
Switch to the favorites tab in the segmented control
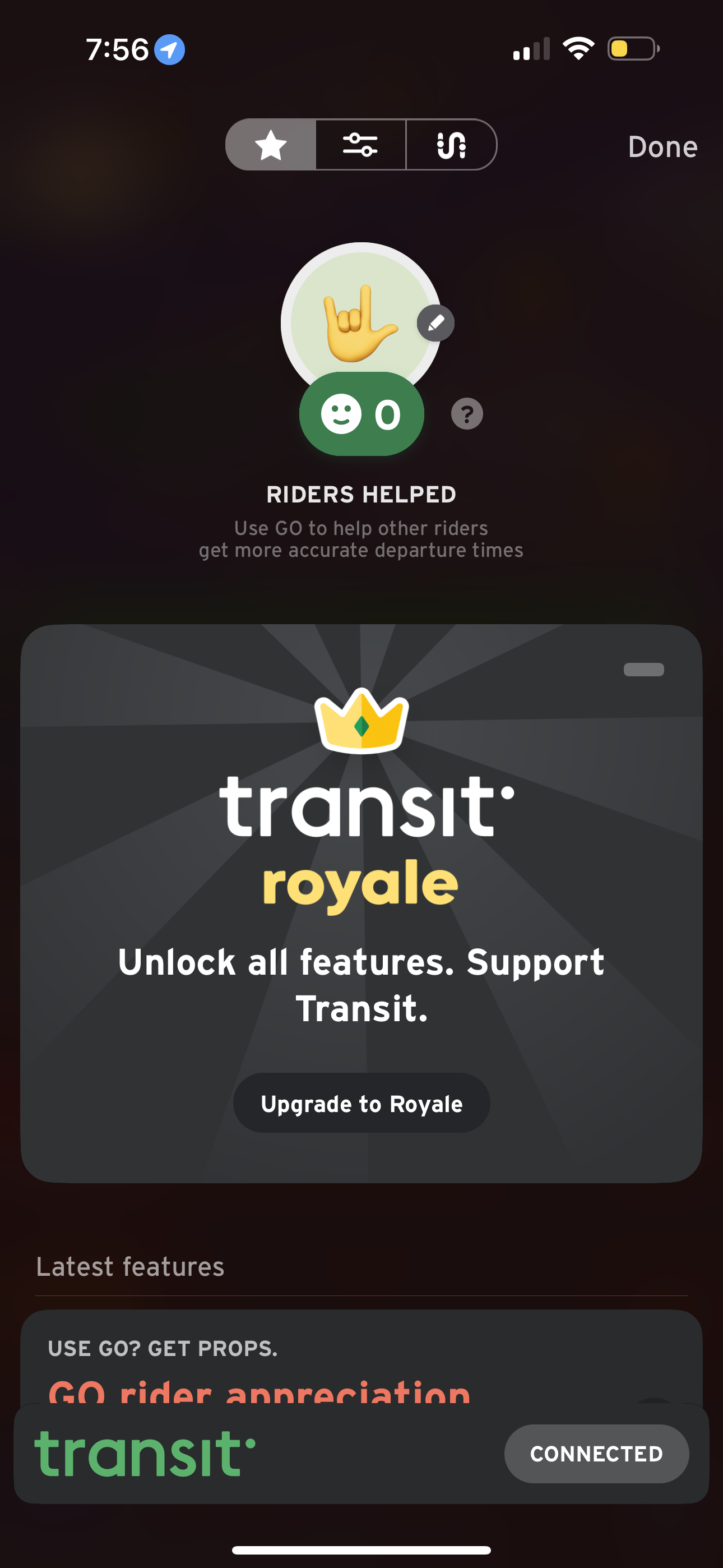coord(270,145)
